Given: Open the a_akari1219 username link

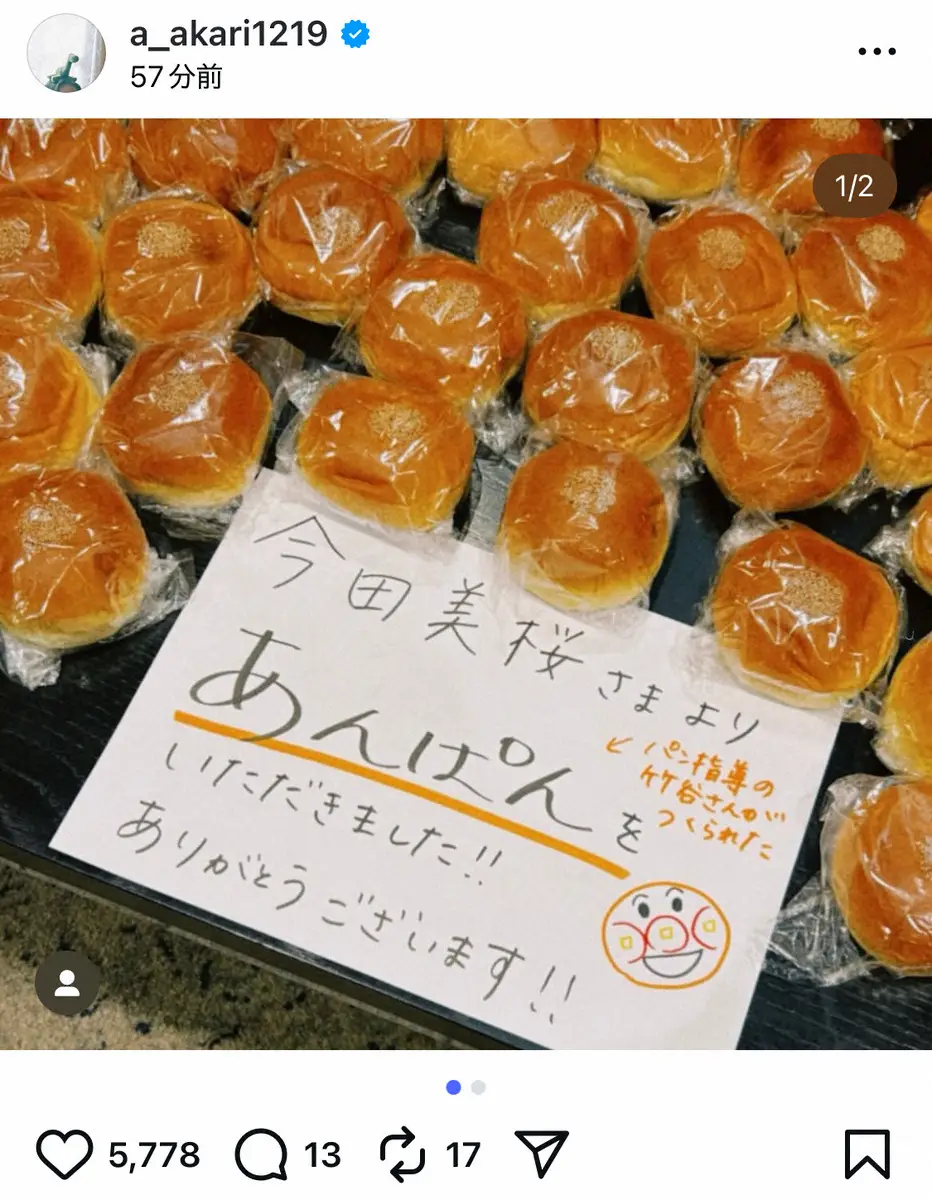Looking at the screenshot, I should [228, 34].
